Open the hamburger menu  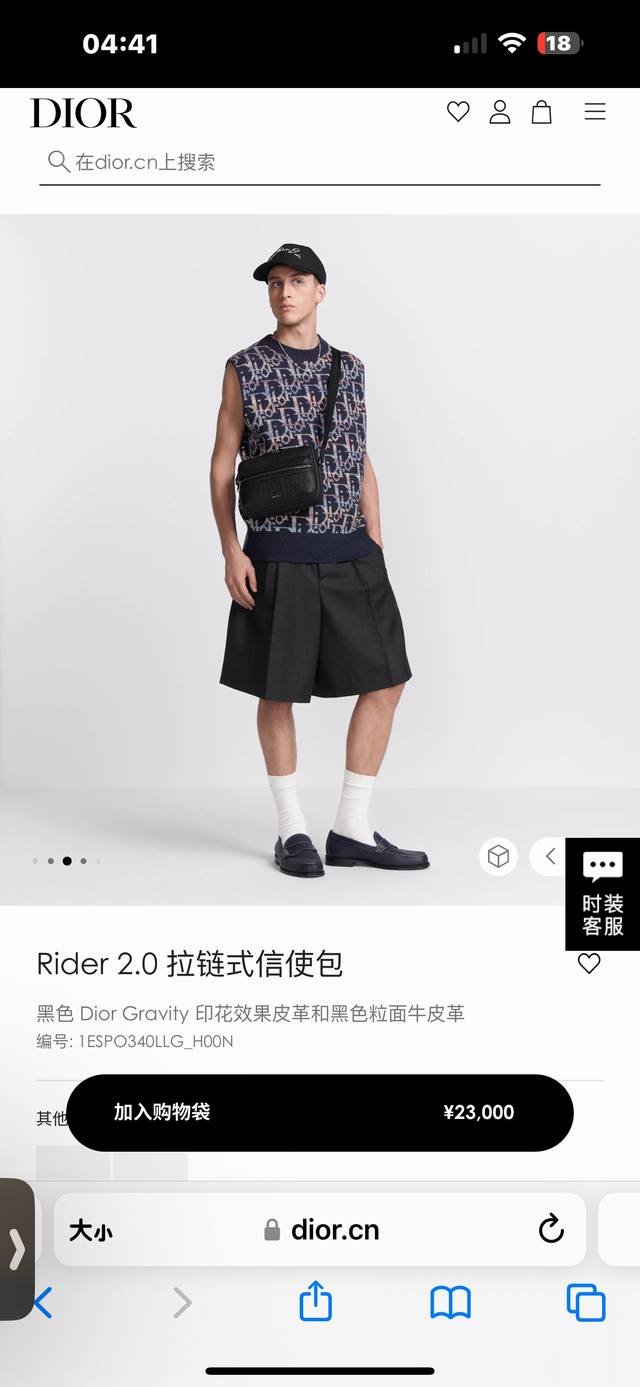click(595, 112)
